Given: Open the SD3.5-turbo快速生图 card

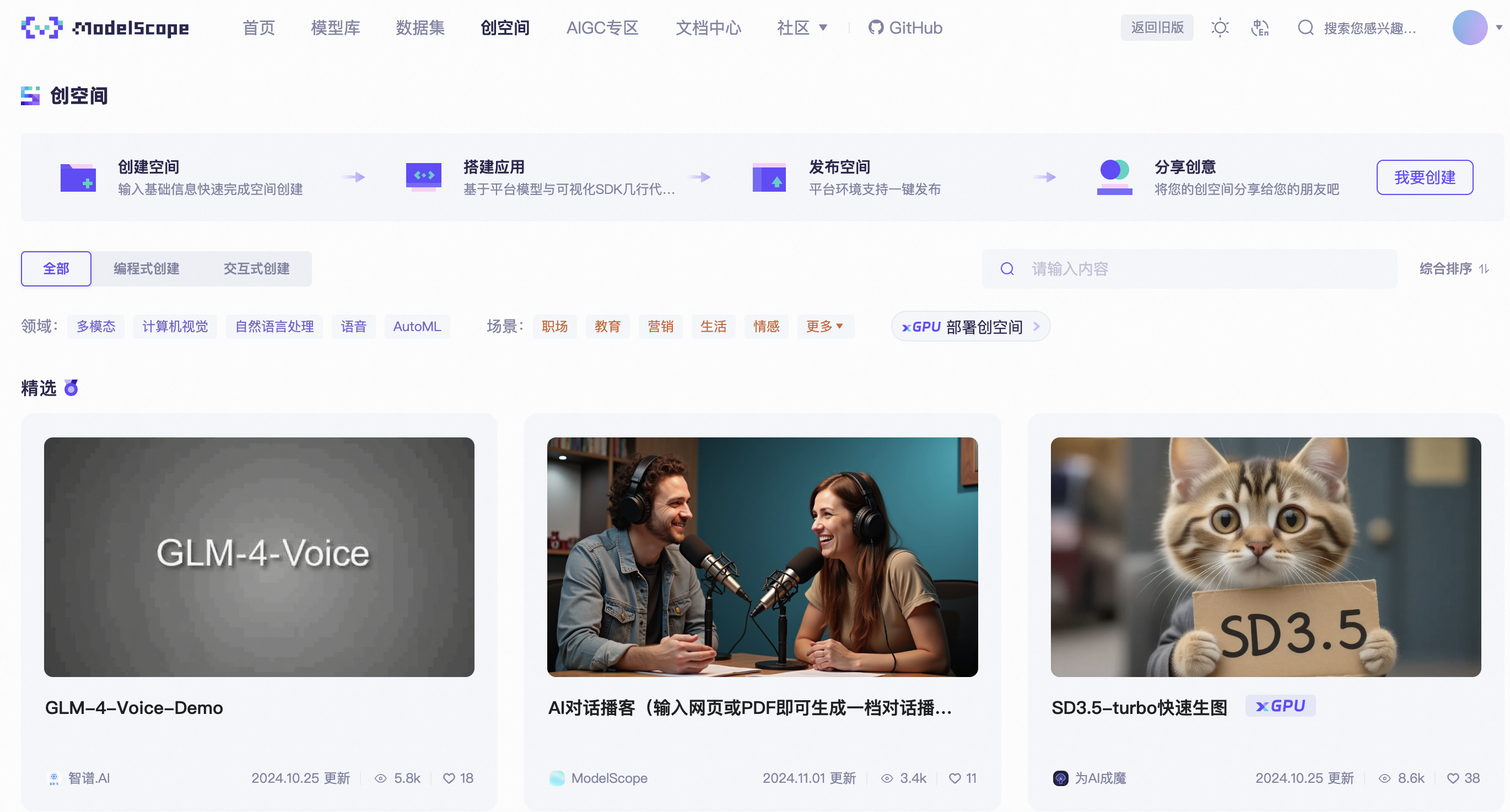Looking at the screenshot, I should coord(1265,556).
